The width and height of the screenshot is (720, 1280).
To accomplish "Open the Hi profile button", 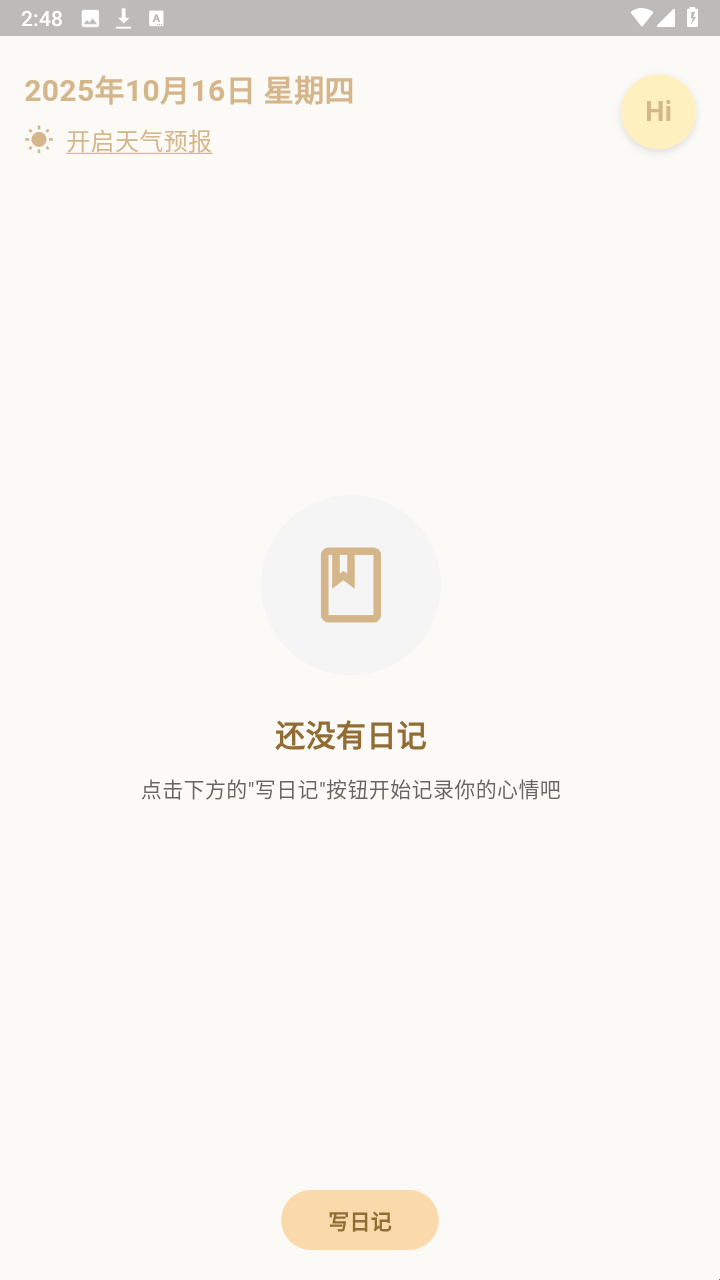I will pos(658,111).
